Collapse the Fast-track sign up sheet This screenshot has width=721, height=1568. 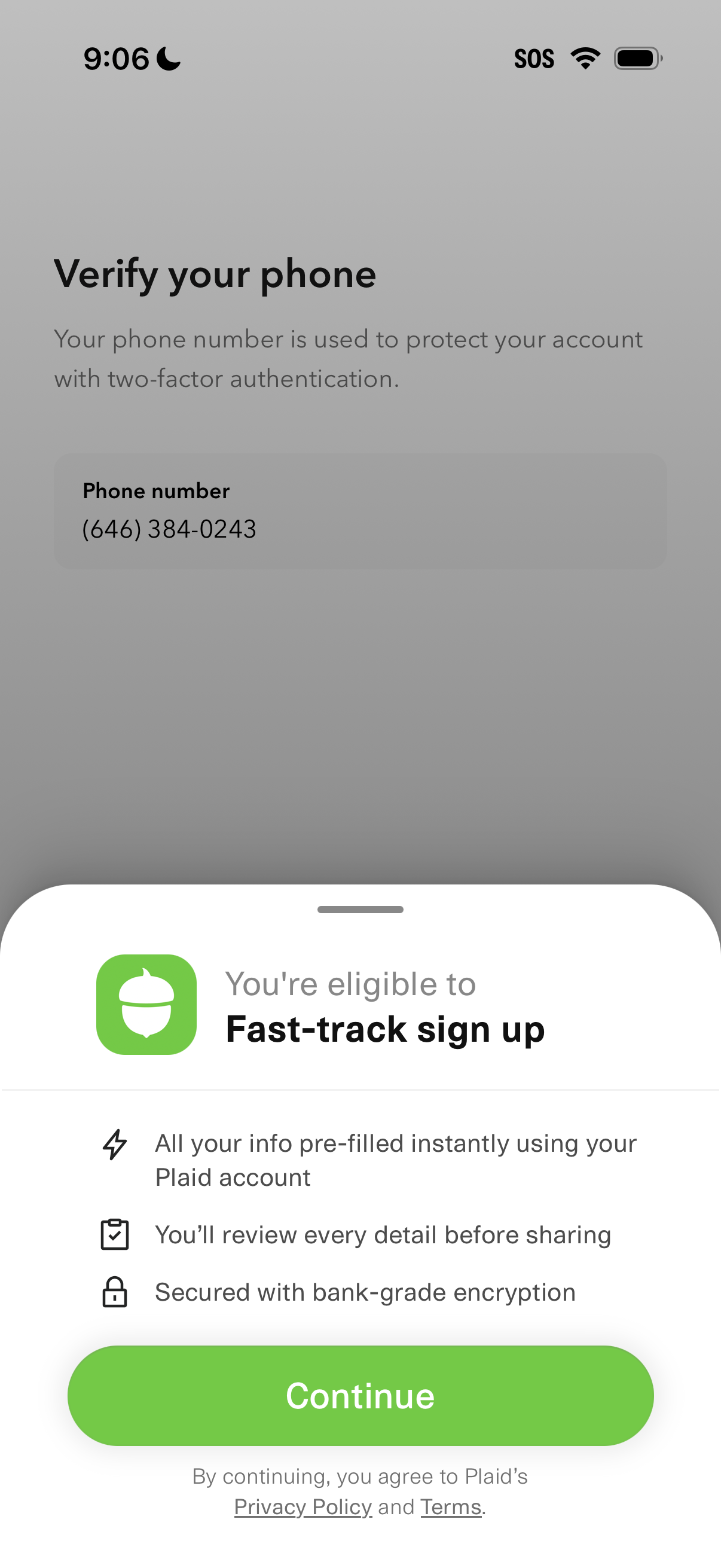coord(360,910)
